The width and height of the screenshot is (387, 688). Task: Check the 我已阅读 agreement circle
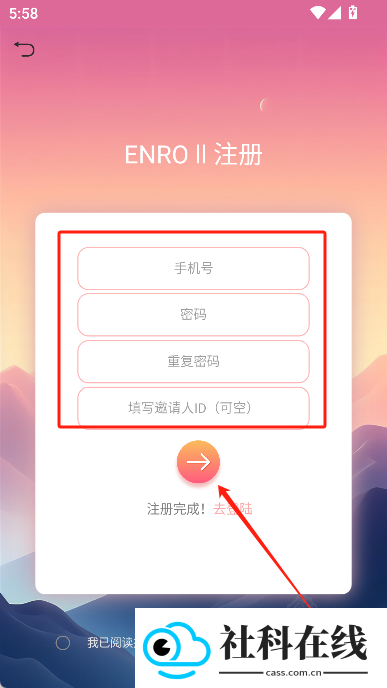click(63, 643)
